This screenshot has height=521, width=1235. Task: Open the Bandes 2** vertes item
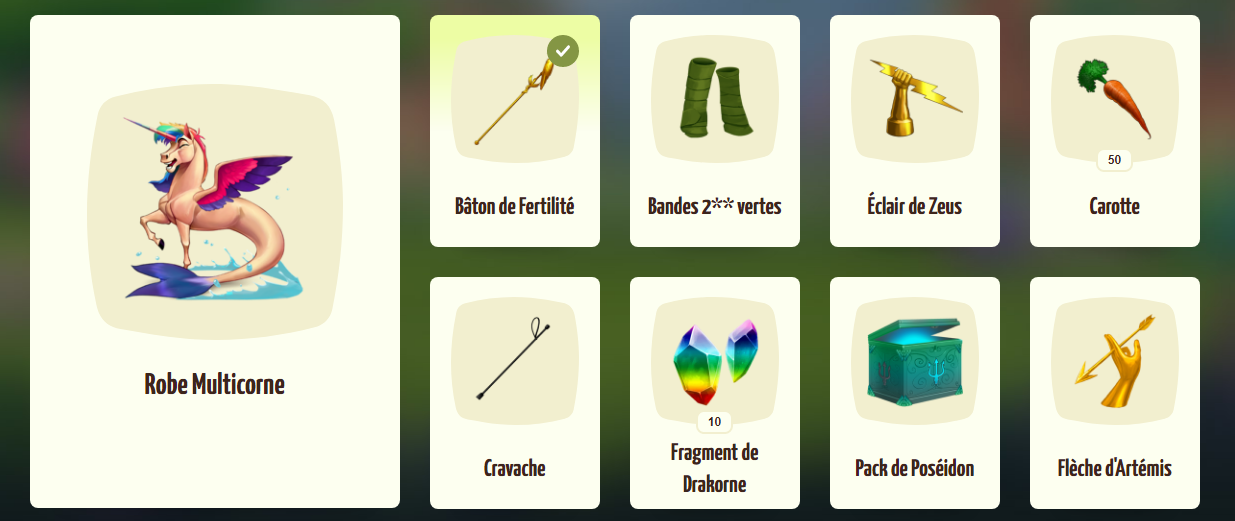(x=714, y=130)
